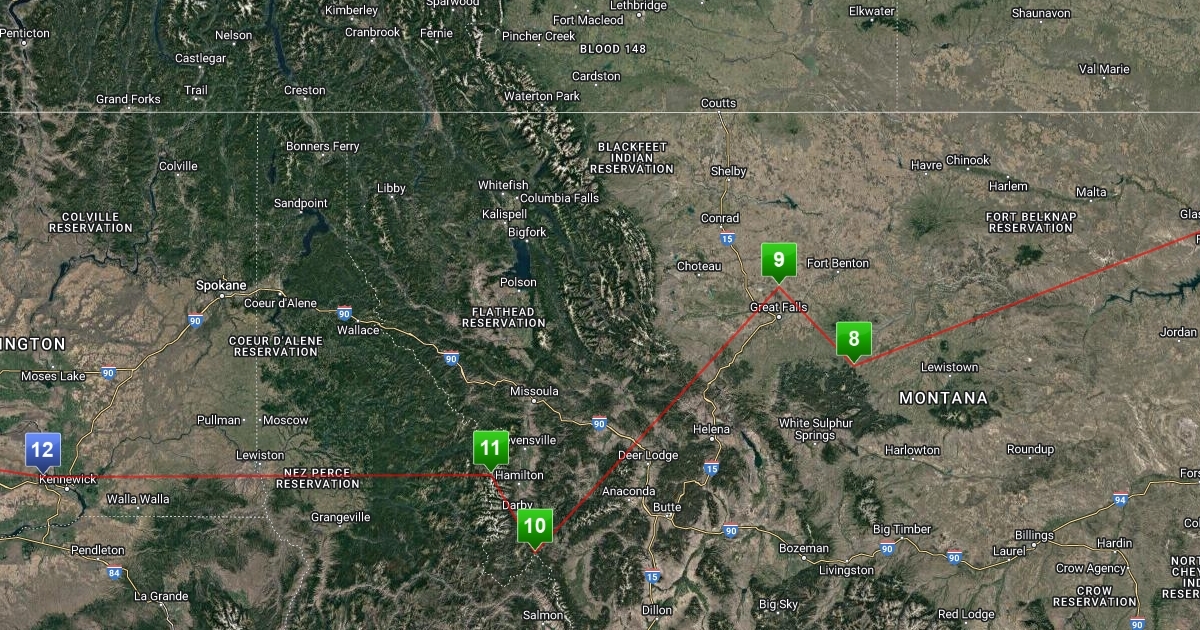Select blue map marker number 12
Screen dimensions: 1200x630
[43, 450]
